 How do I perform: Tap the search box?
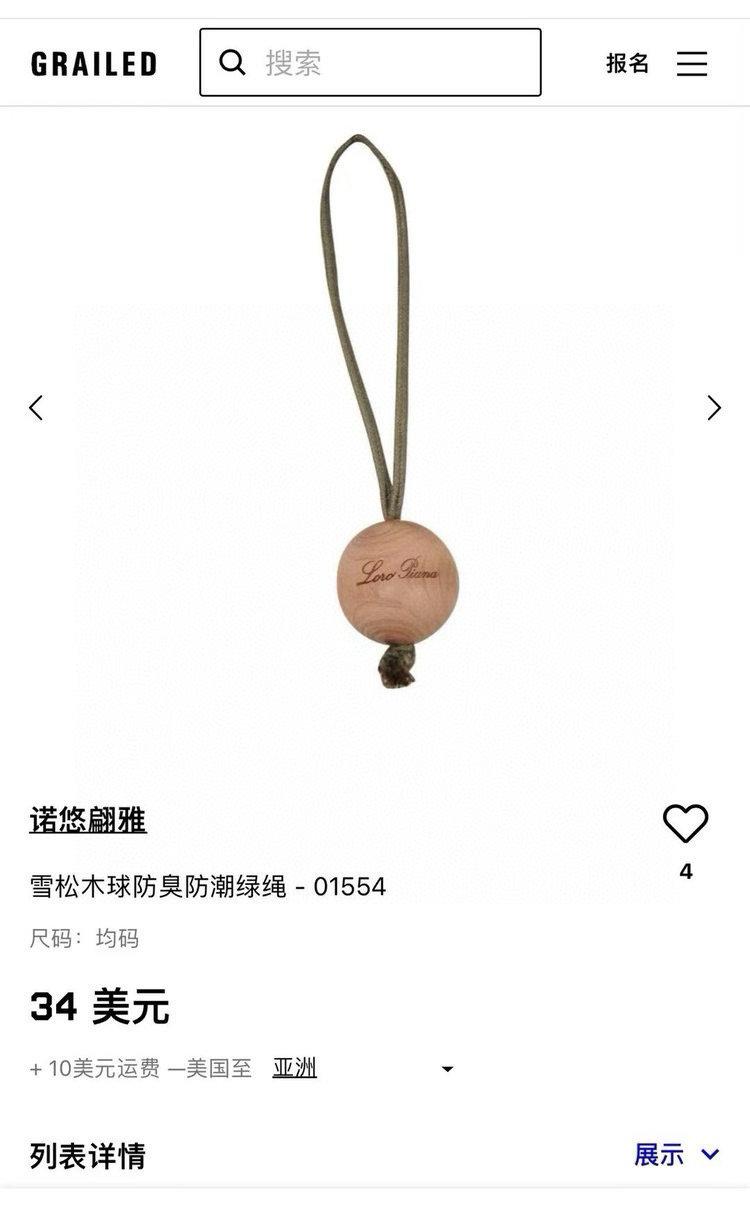(370, 62)
